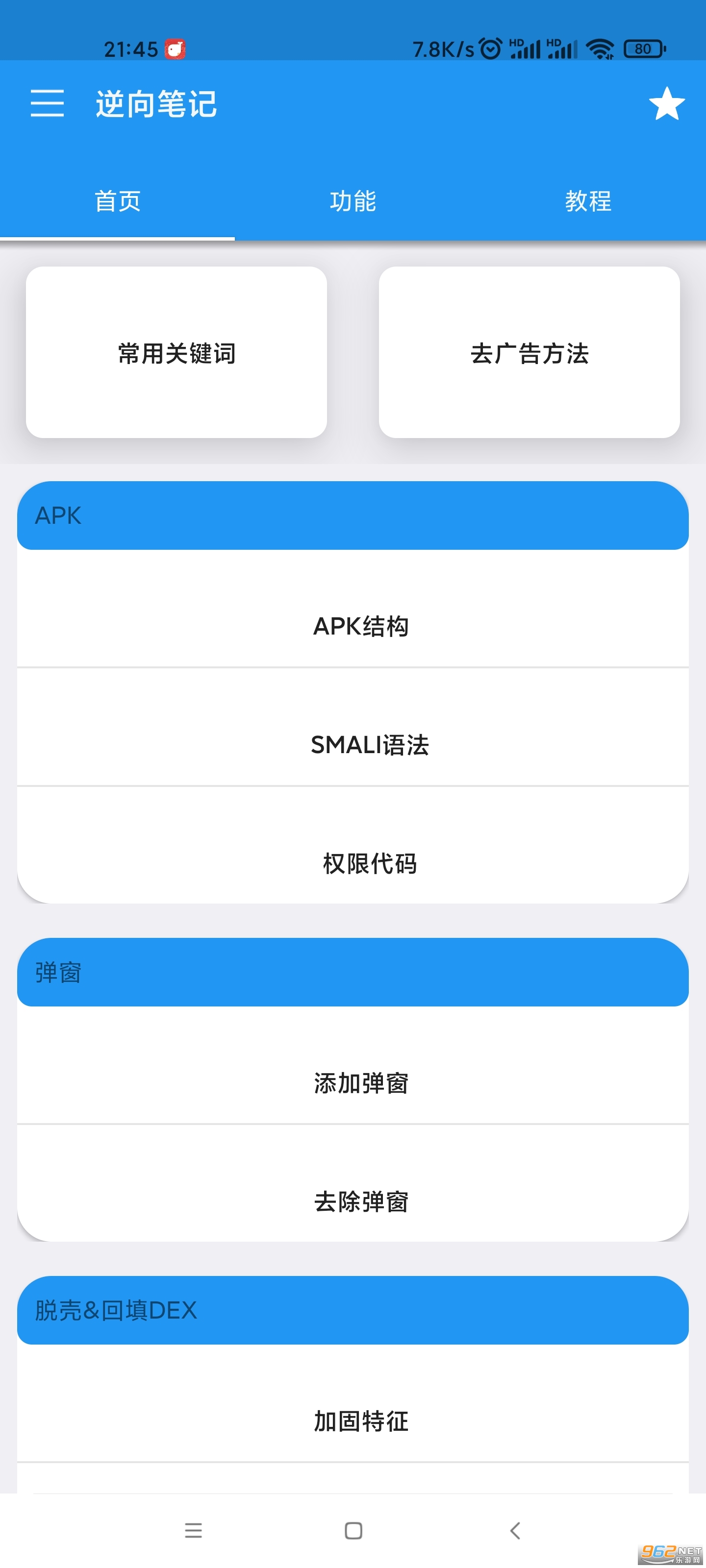Open 加固特征 entry
The height and width of the screenshot is (1568, 706).
click(x=353, y=1403)
